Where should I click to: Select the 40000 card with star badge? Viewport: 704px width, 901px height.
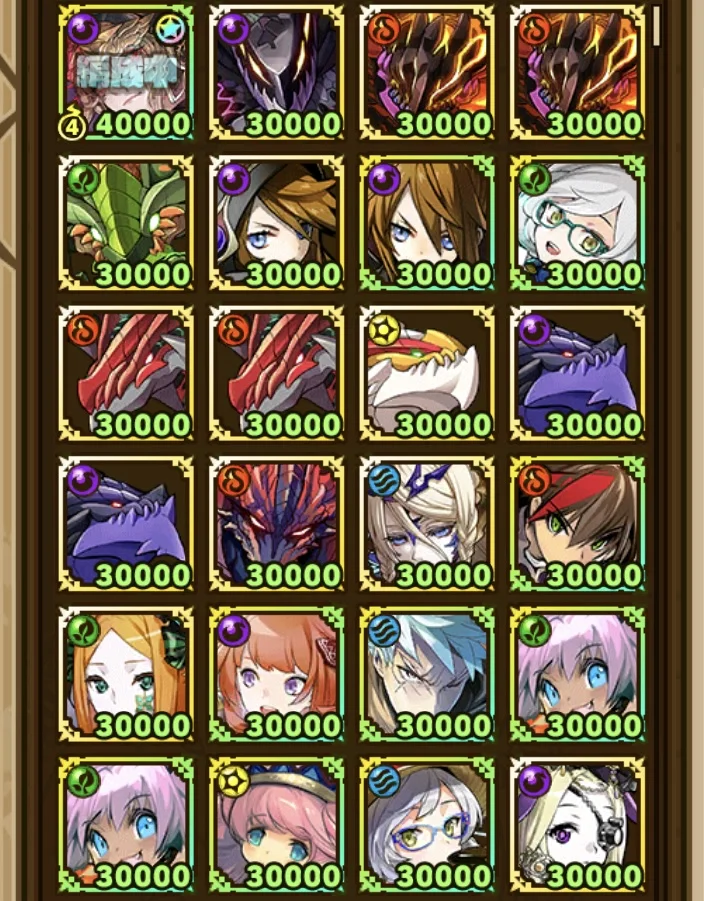point(126,70)
